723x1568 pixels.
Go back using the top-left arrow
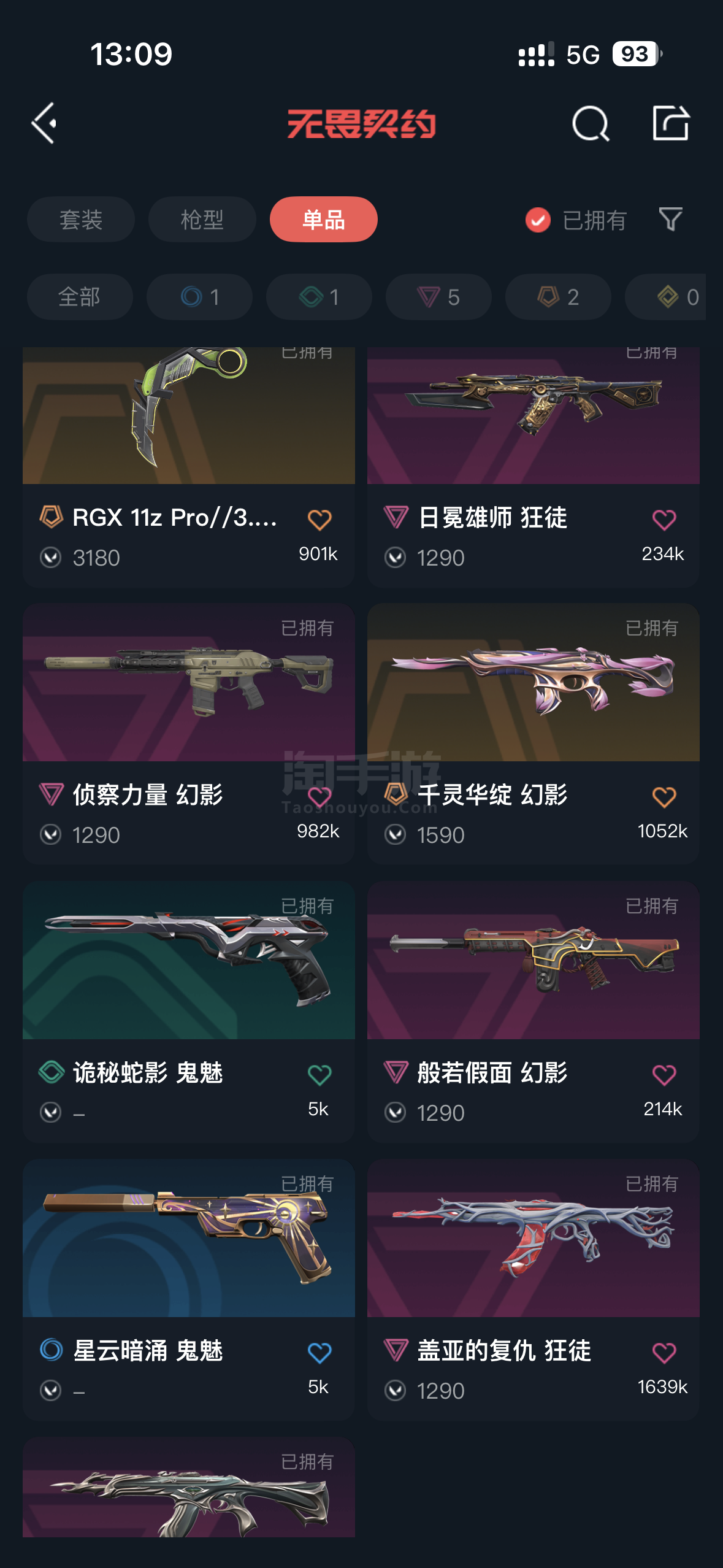[x=45, y=123]
